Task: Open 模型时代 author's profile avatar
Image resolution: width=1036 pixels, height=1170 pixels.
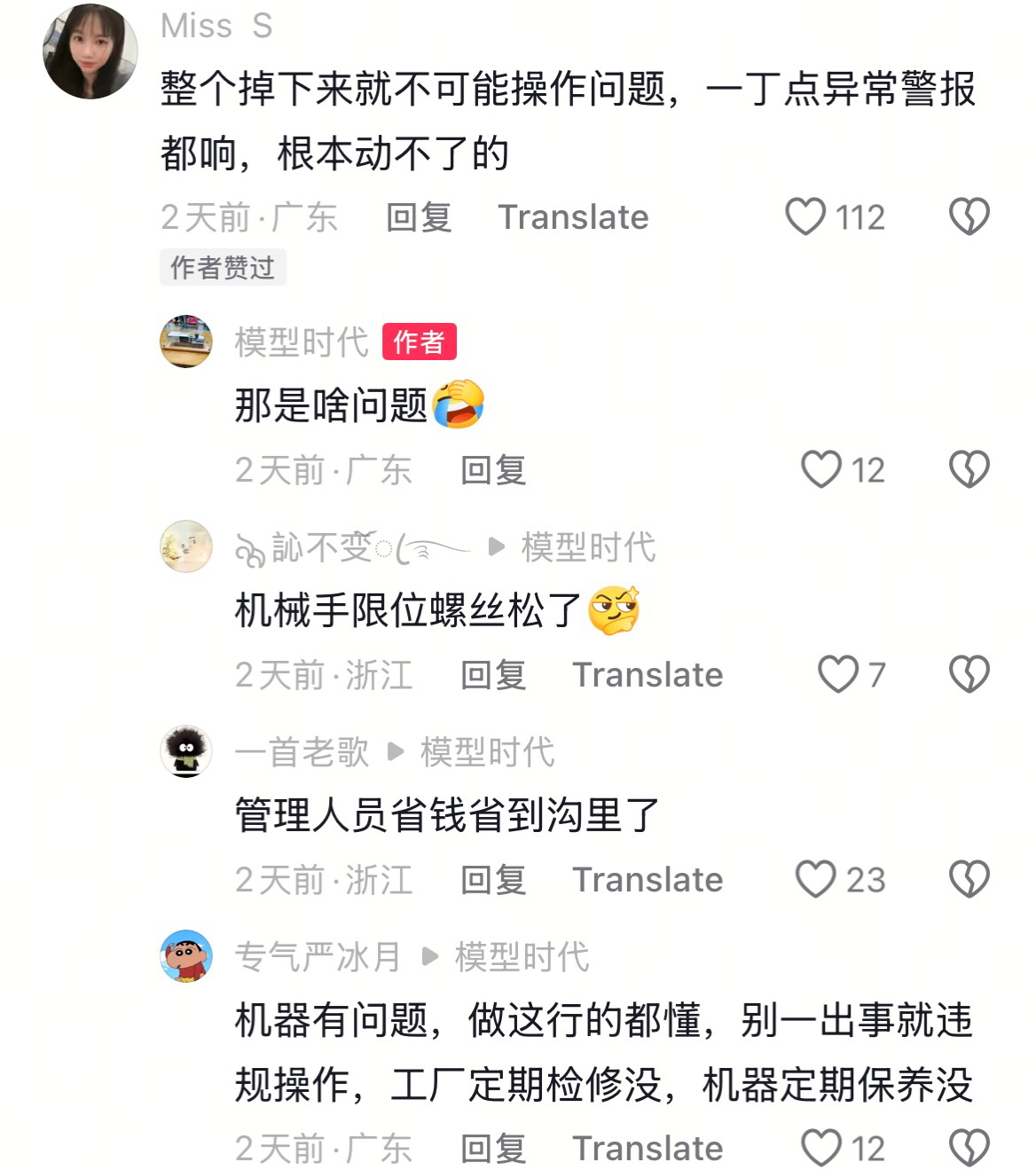Action: (186, 342)
